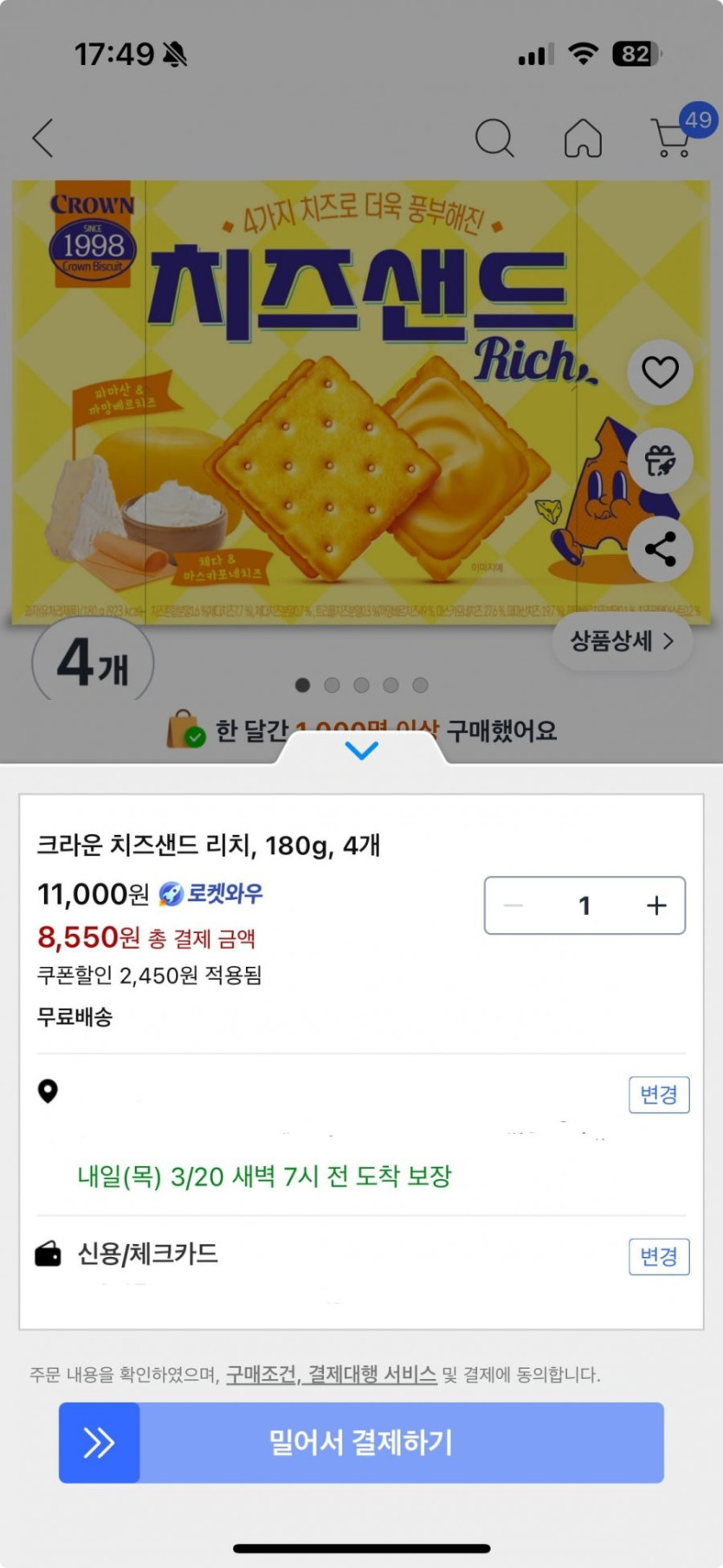The height and width of the screenshot is (1568, 723).
Task: Open the 구매조건 terms link
Action: click(x=261, y=1375)
